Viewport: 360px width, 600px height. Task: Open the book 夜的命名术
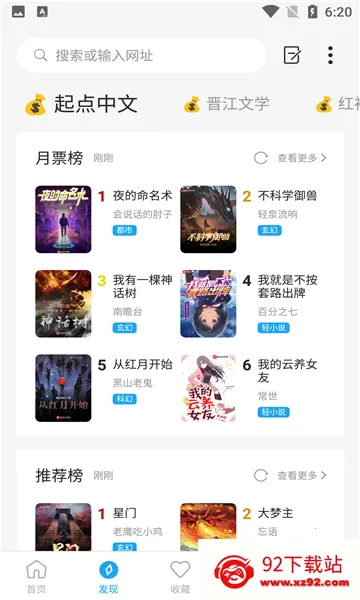(x=103, y=219)
